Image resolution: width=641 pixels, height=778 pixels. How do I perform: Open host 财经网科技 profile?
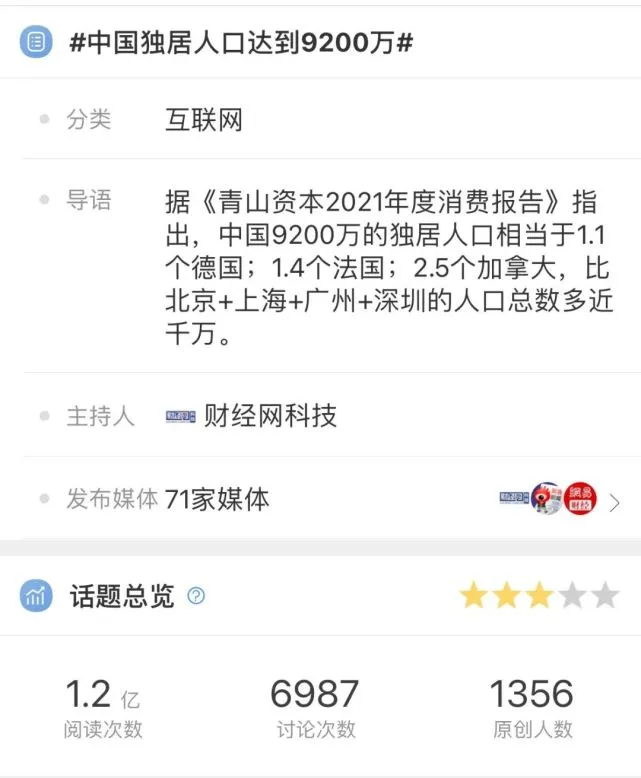270,416
